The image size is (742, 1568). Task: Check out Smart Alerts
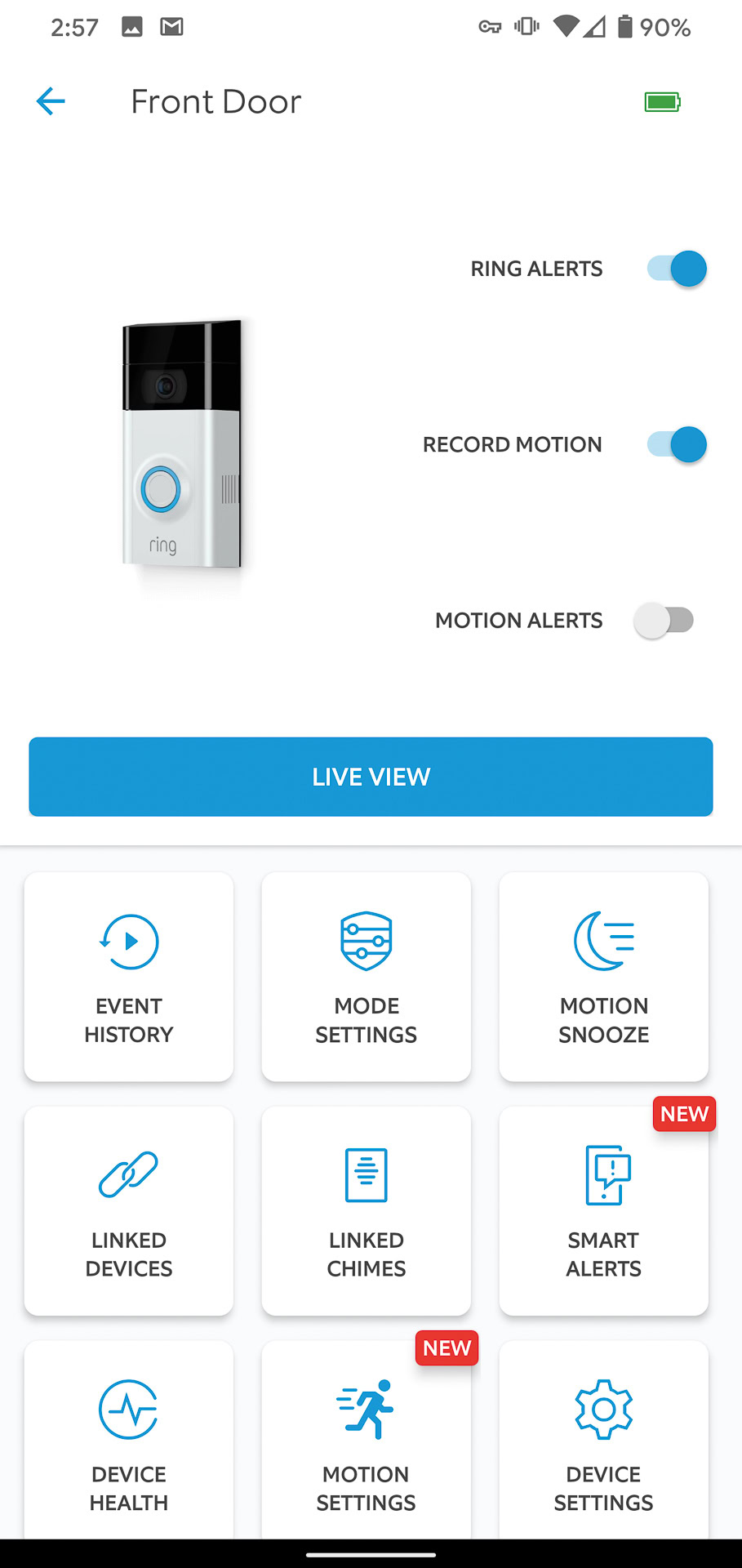click(x=603, y=1211)
